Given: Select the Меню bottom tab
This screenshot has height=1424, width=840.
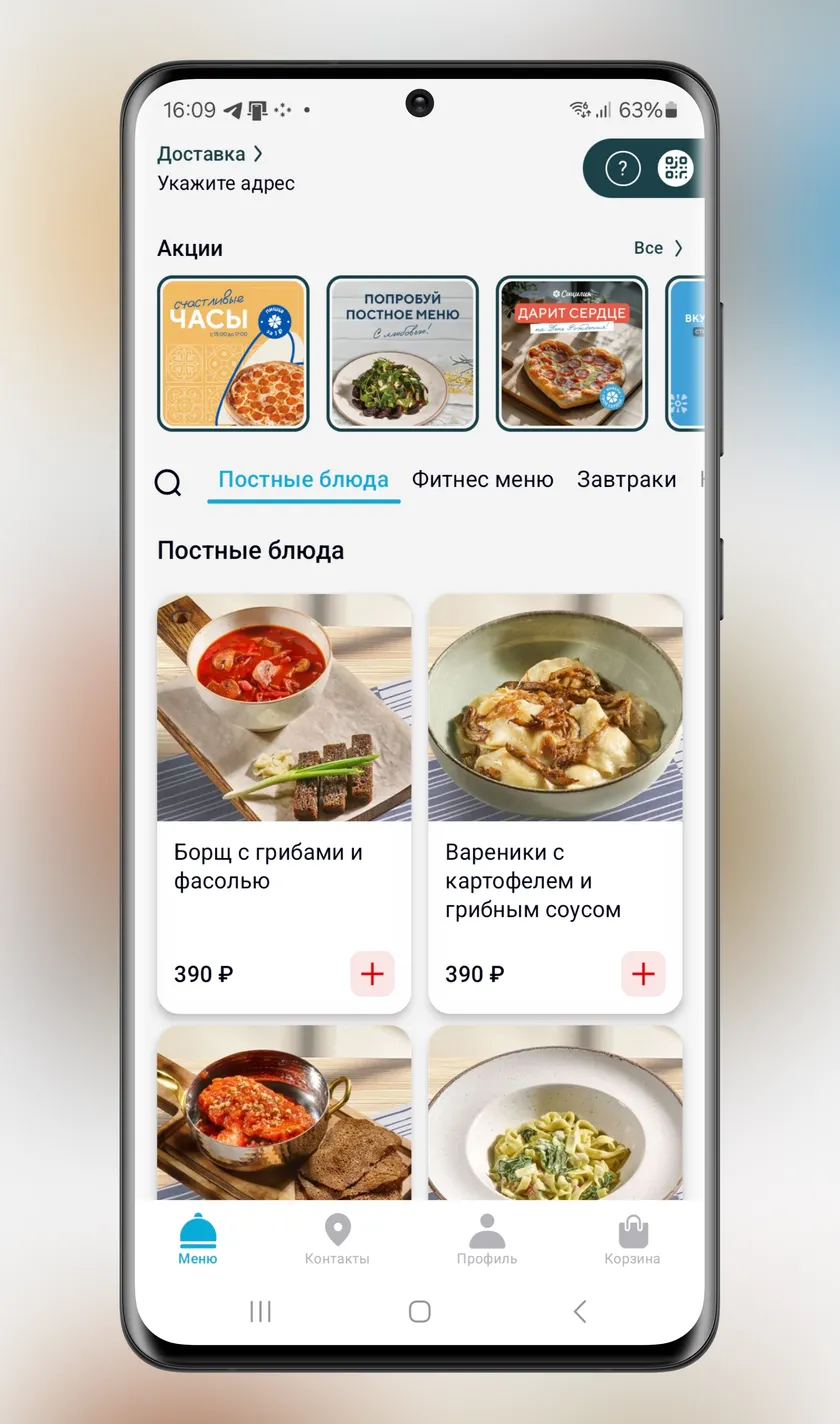Looking at the screenshot, I should pos(198,1240).
